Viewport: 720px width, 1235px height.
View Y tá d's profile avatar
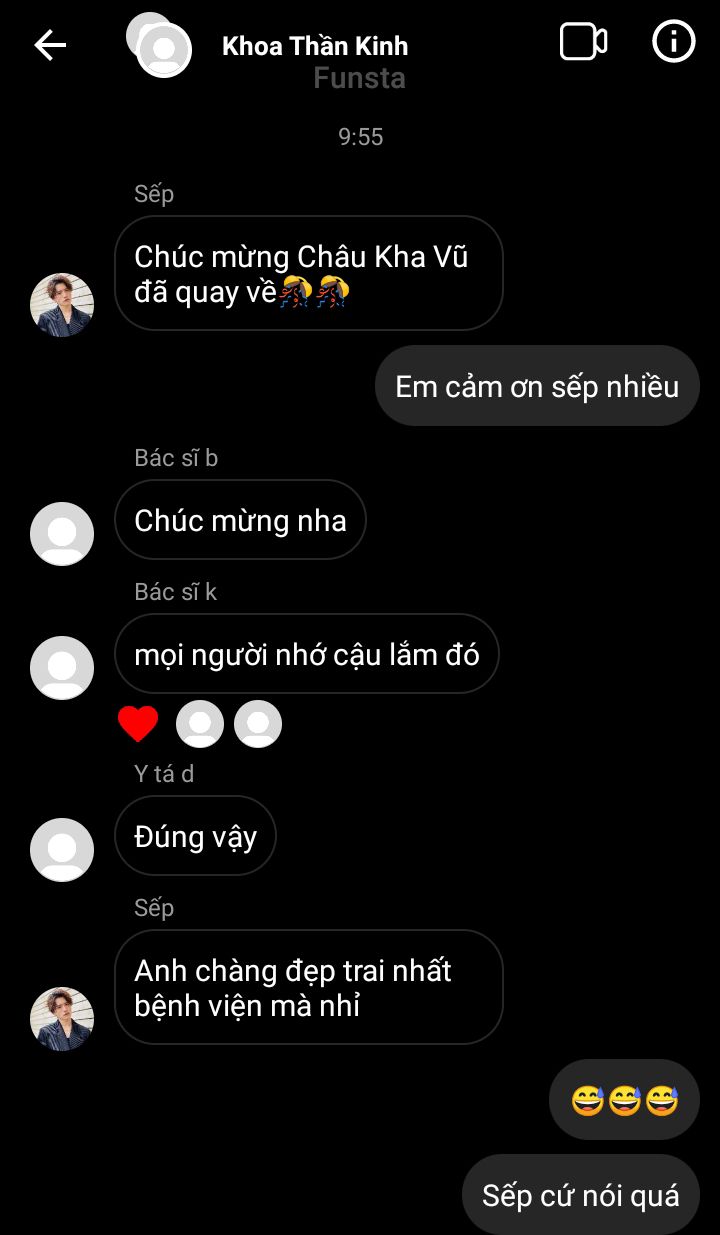(62, 849)
